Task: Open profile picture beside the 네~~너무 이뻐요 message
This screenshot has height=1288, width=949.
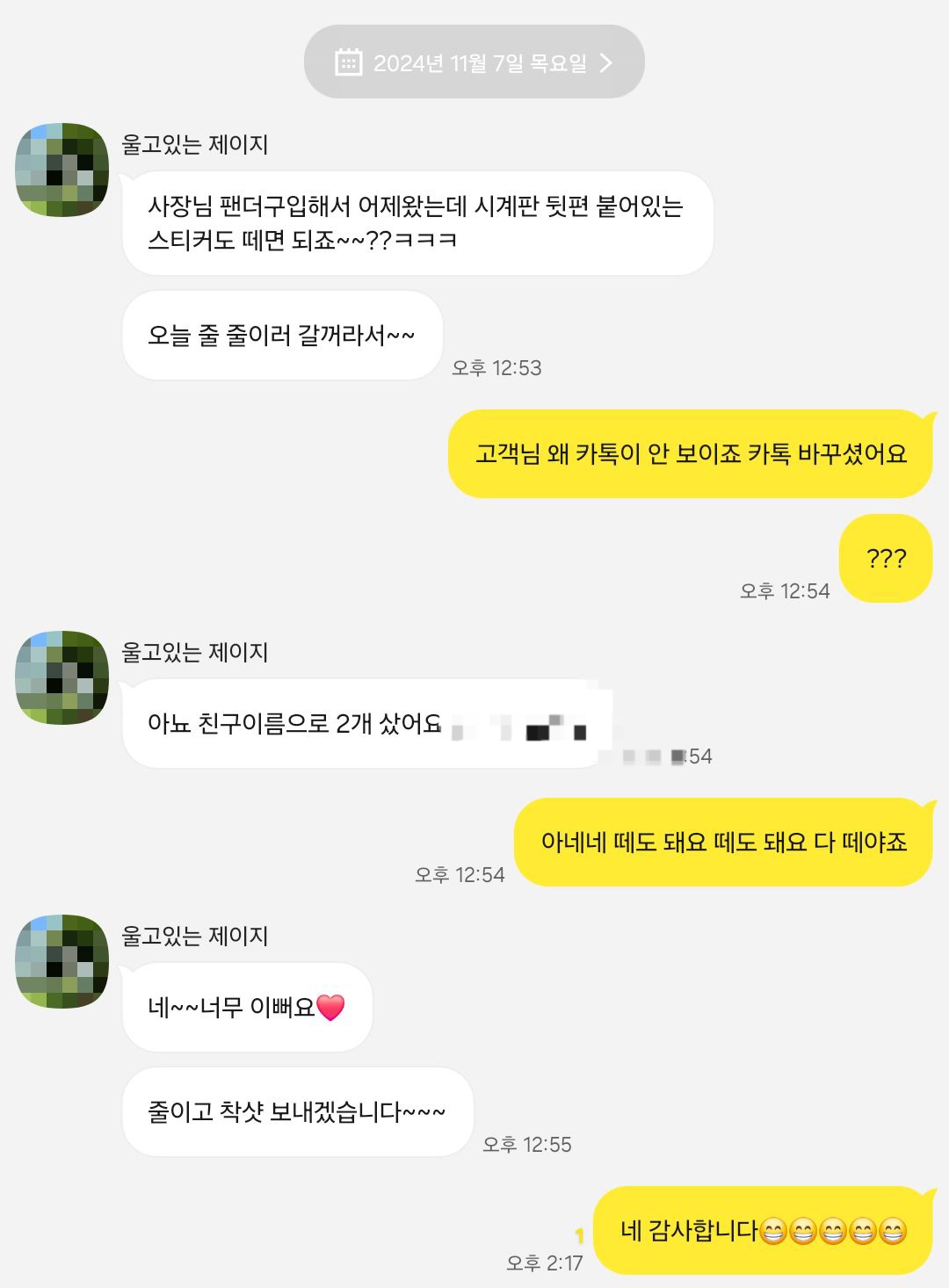Action: (62, 961)
